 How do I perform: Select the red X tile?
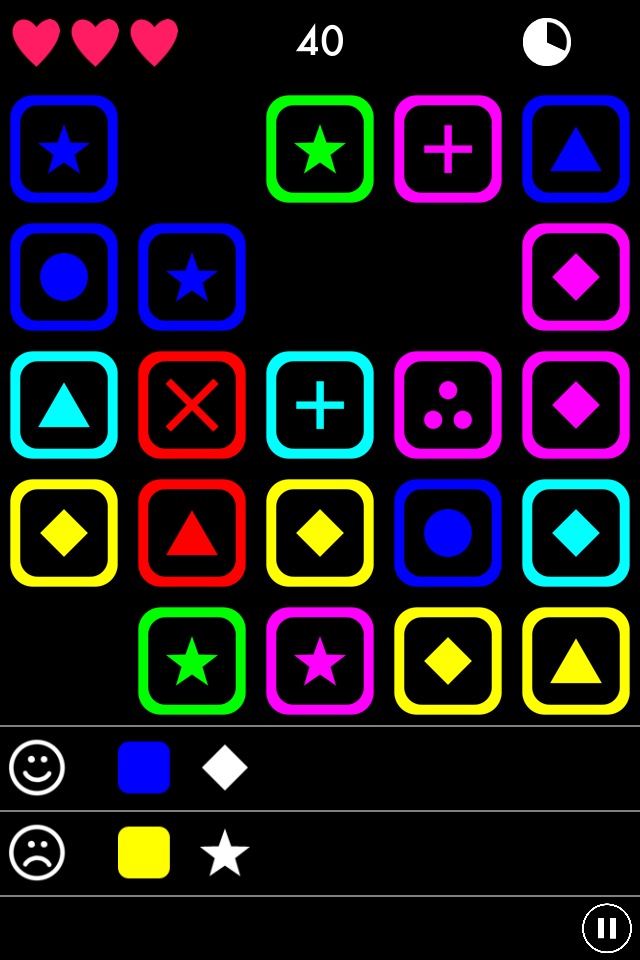[x=192, y=405]
